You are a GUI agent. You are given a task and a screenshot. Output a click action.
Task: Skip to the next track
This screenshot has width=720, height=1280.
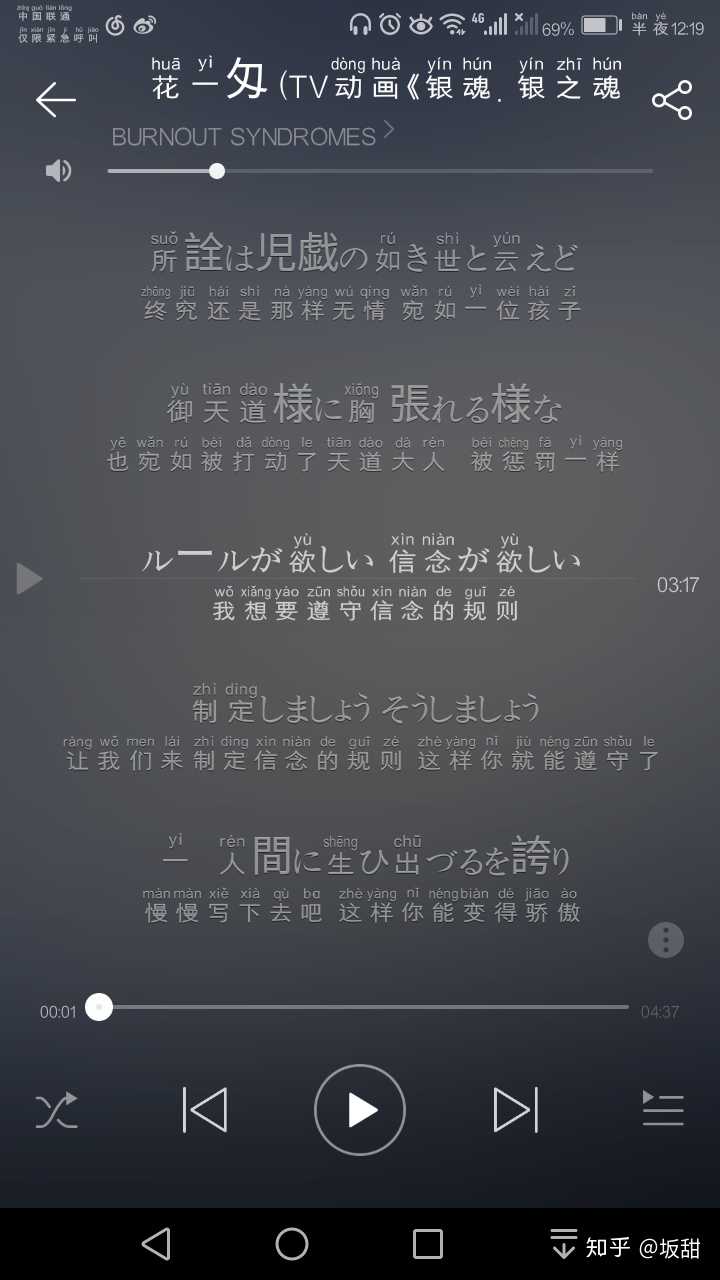pos(515,1110)
